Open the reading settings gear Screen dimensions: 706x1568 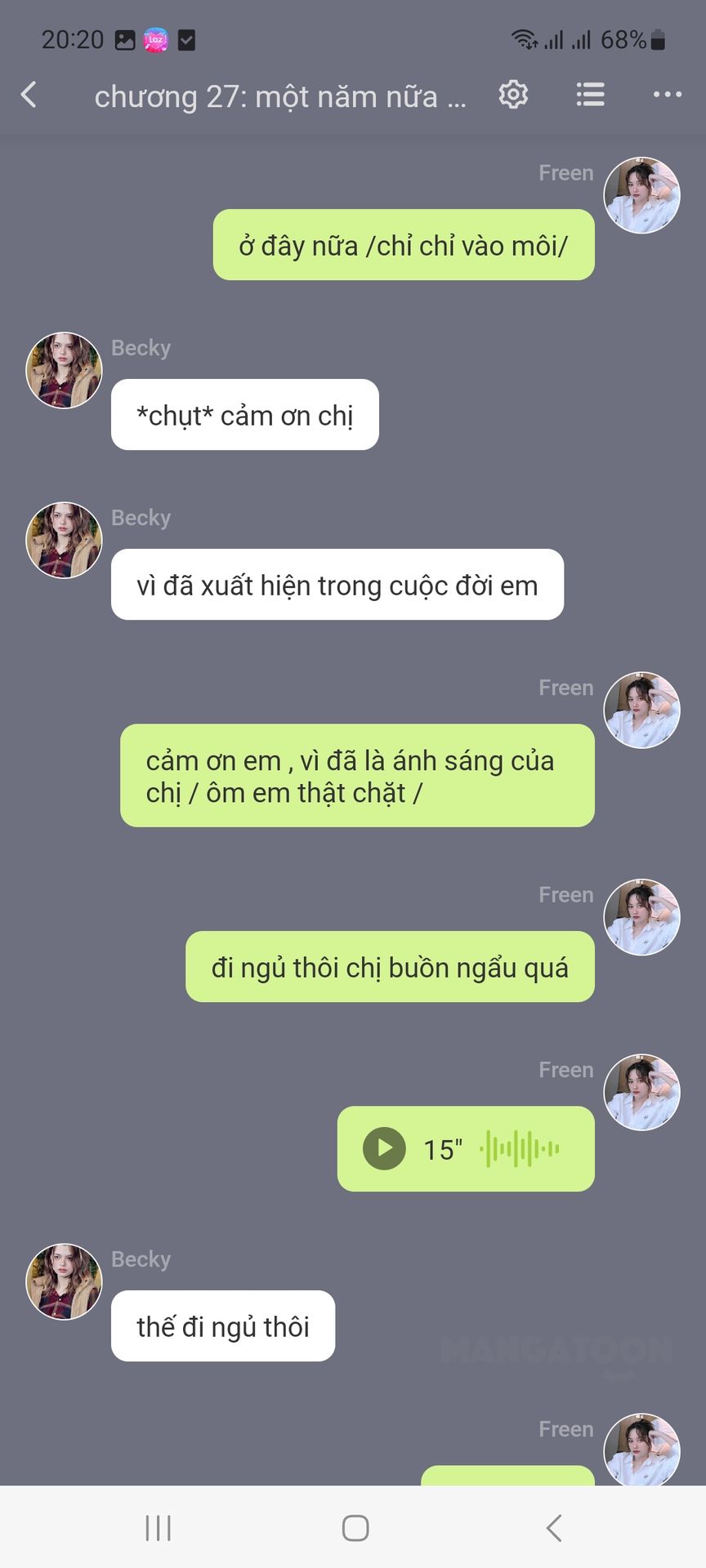click(513, 95)
